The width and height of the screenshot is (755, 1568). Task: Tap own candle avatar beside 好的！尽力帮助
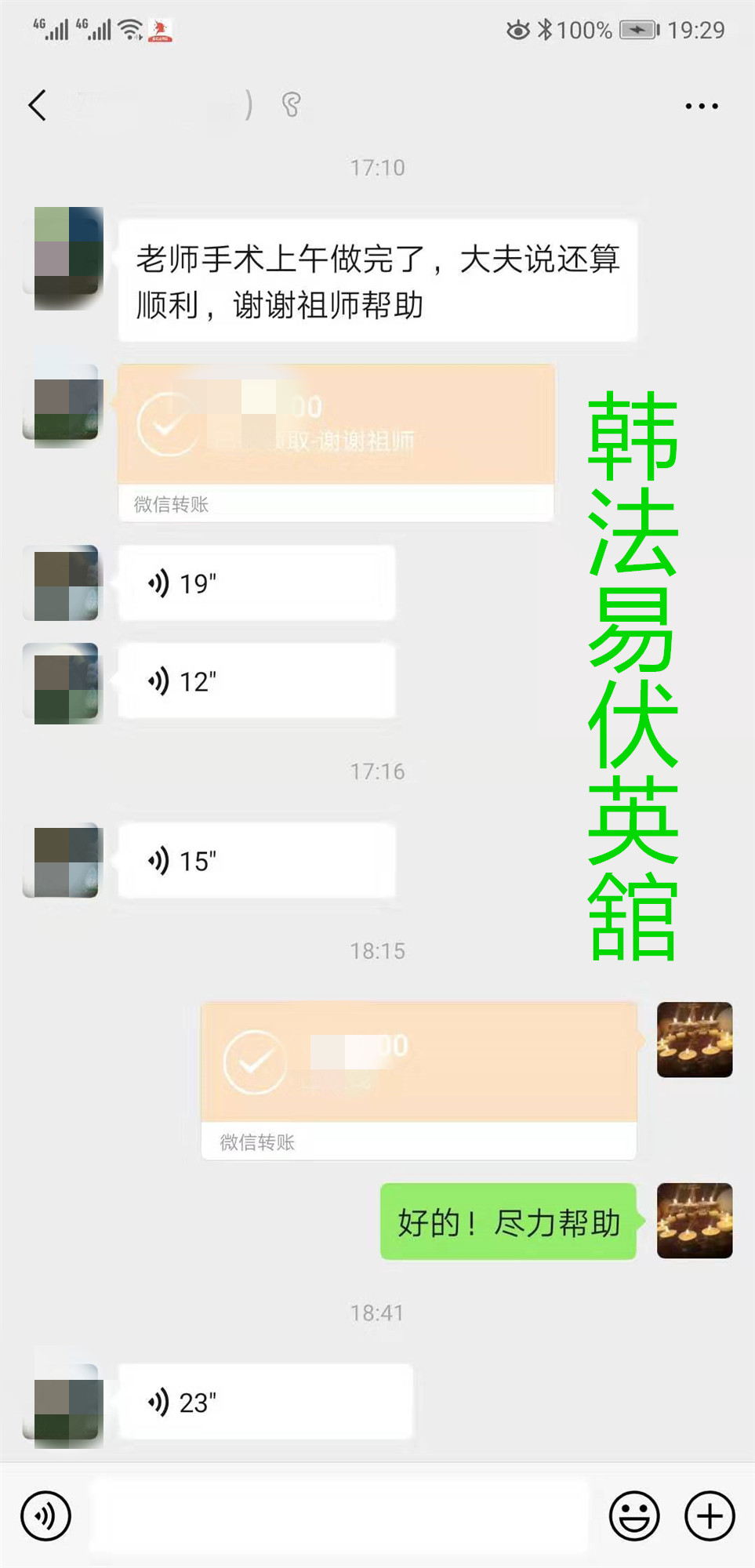(694, 1221)
